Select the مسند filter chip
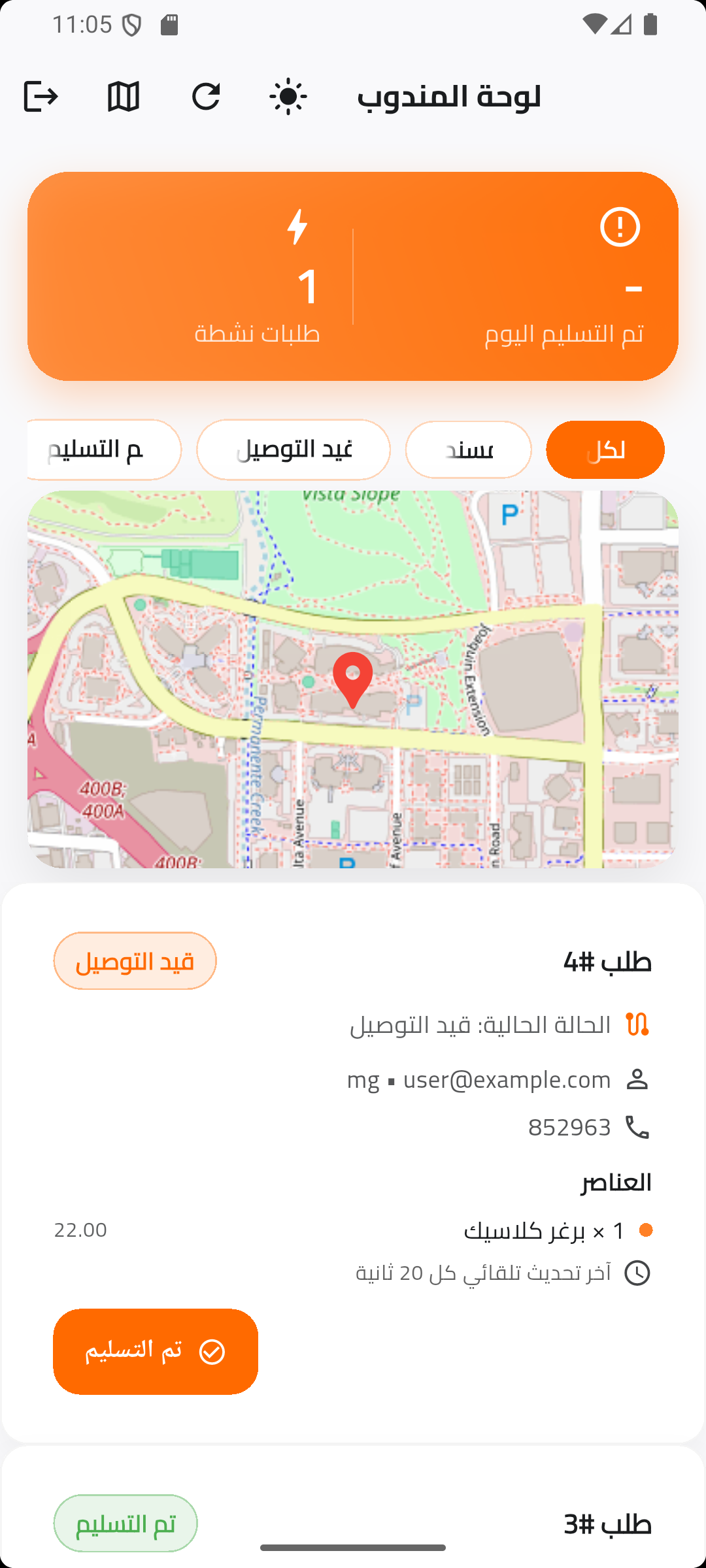Viewport: 706px width, 1568px height. pos(469,450)
